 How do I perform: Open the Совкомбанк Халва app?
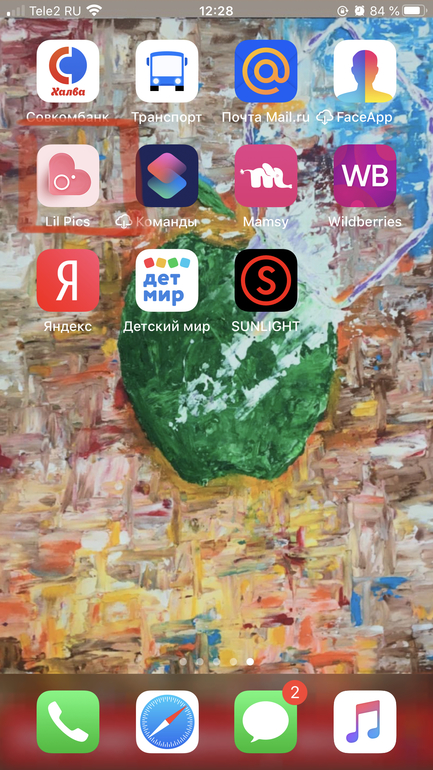68,71
